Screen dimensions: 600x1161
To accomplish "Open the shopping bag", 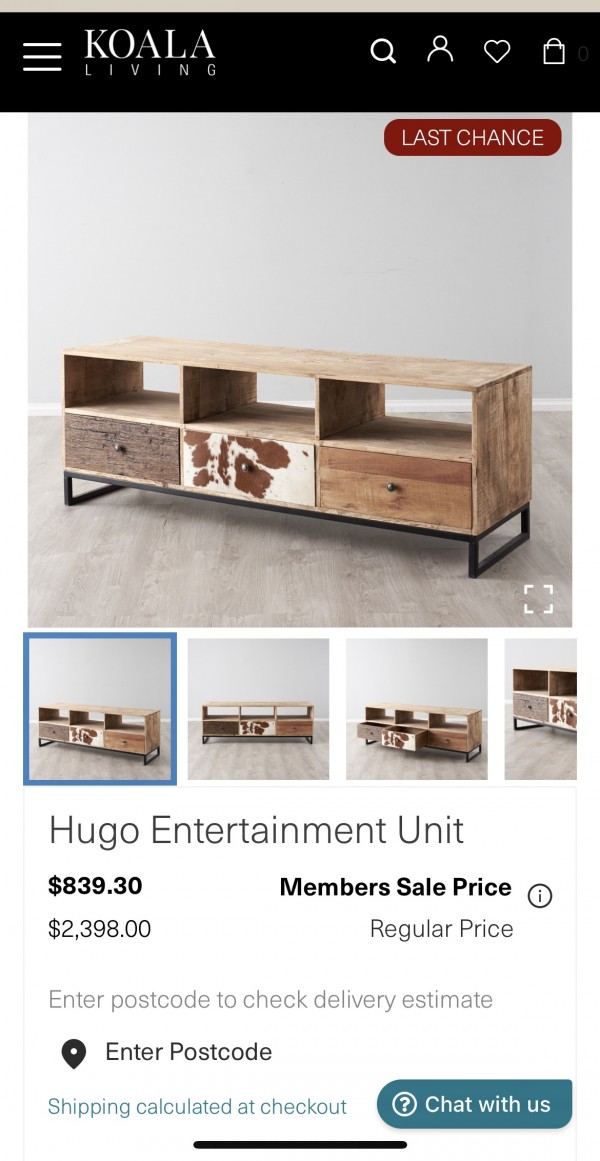I will coord(553,51).
